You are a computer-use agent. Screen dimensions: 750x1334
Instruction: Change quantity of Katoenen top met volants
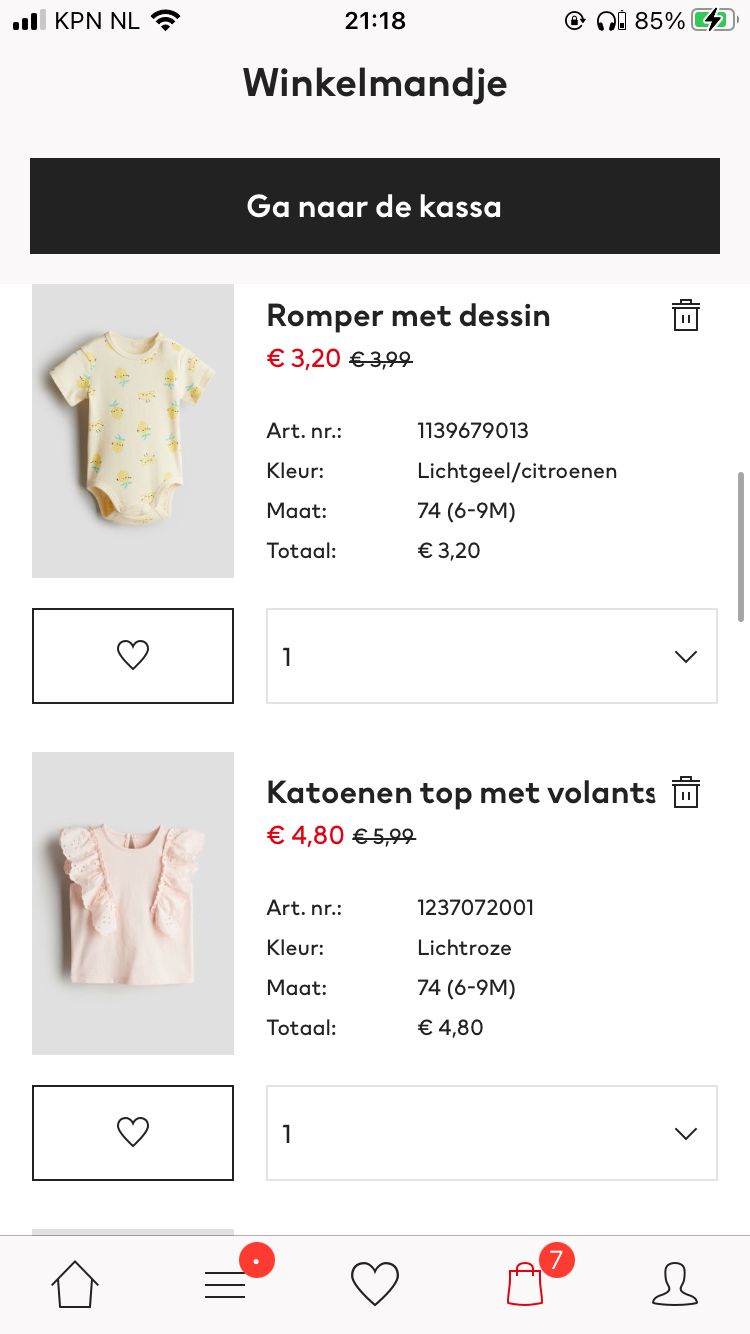tap(492, 1133)
